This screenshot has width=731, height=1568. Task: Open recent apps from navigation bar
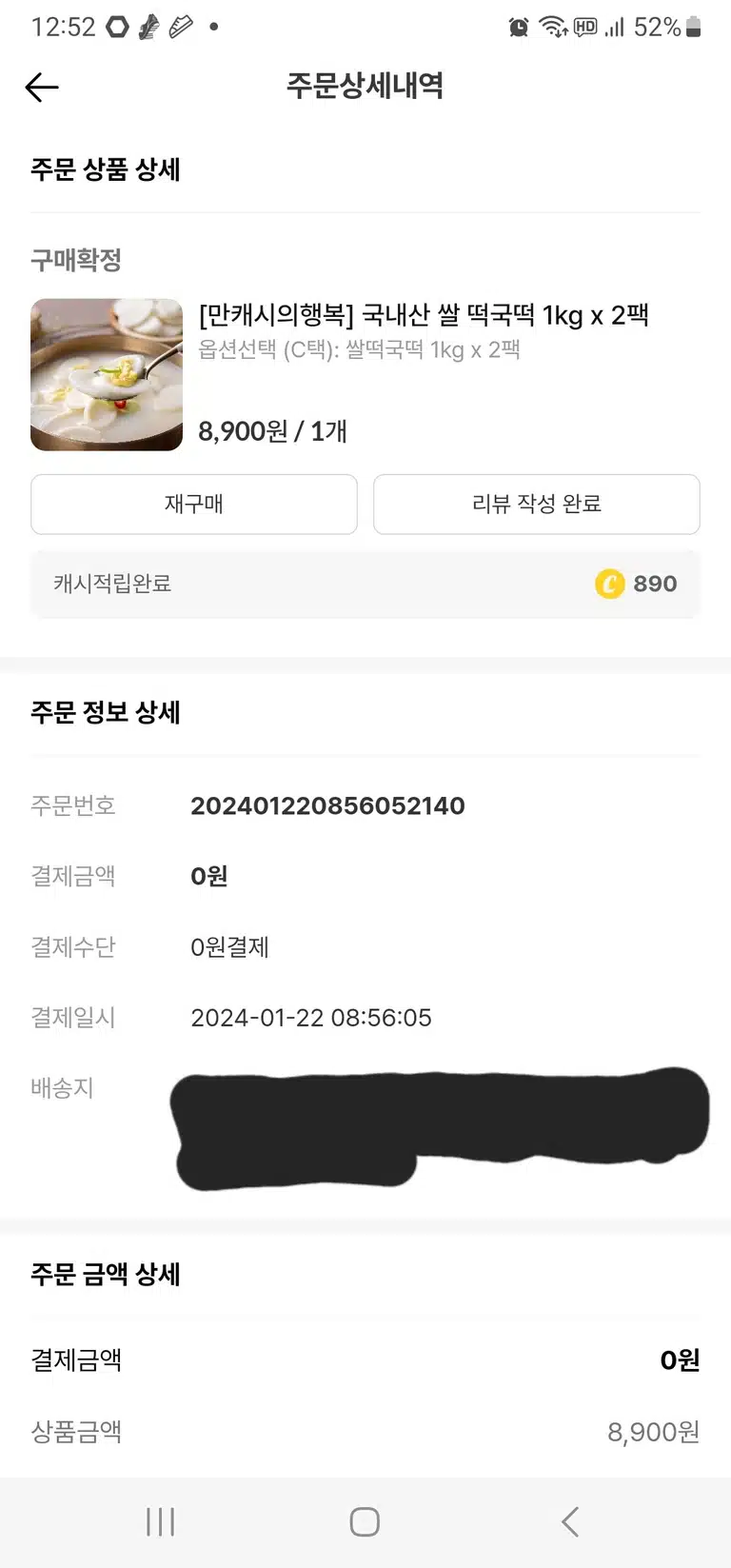160,1521
